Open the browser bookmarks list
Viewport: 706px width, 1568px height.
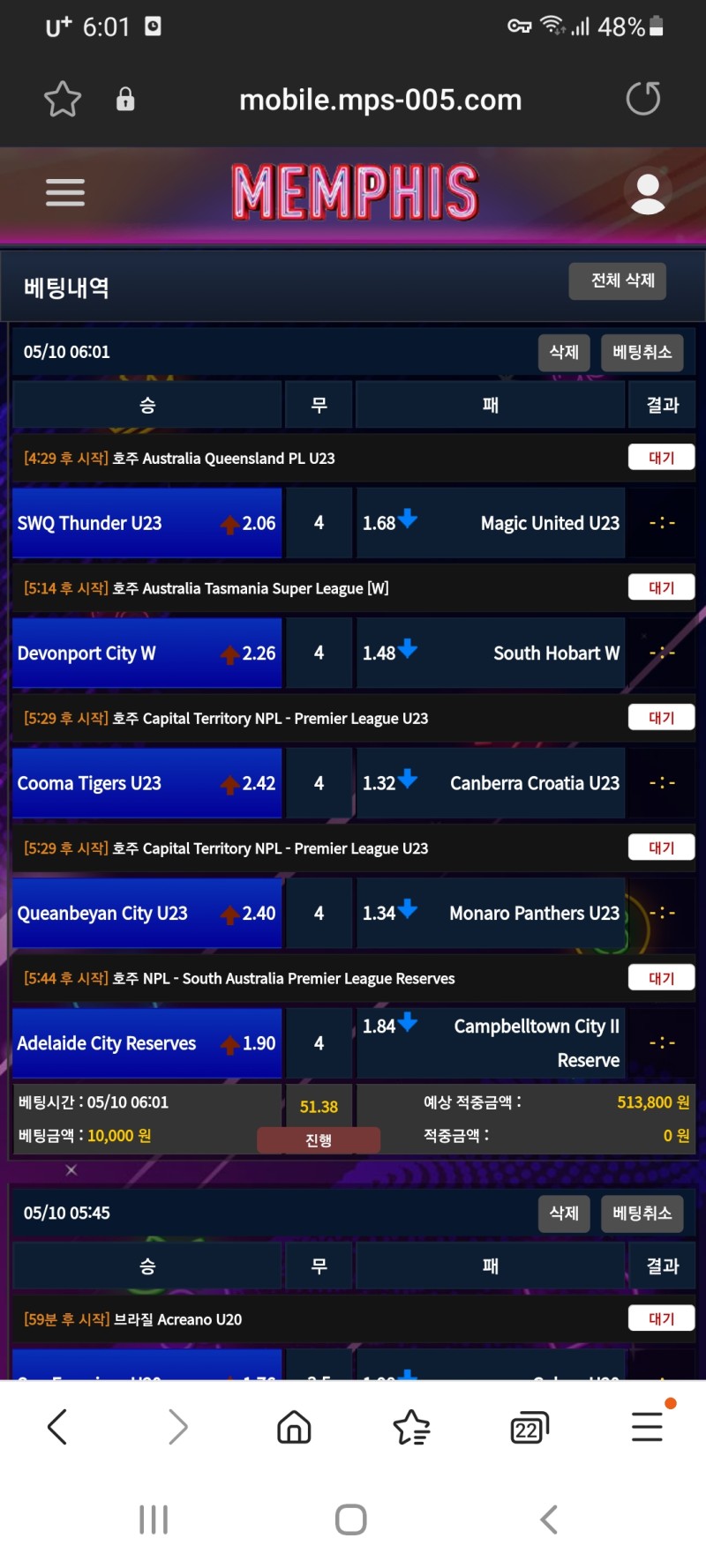click(411, 1426)
